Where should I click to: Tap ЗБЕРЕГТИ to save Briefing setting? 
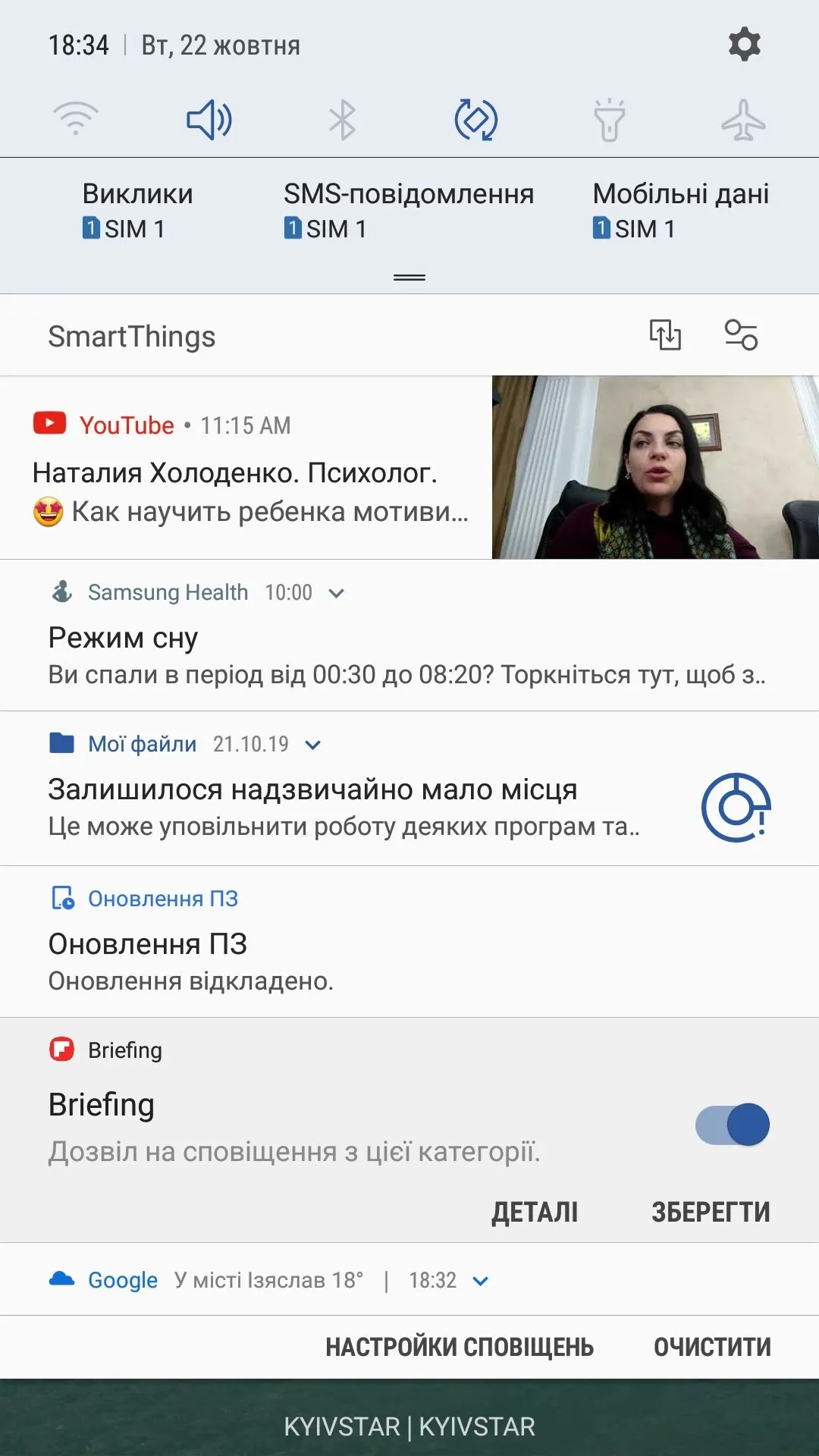[x=711, y=1212]
